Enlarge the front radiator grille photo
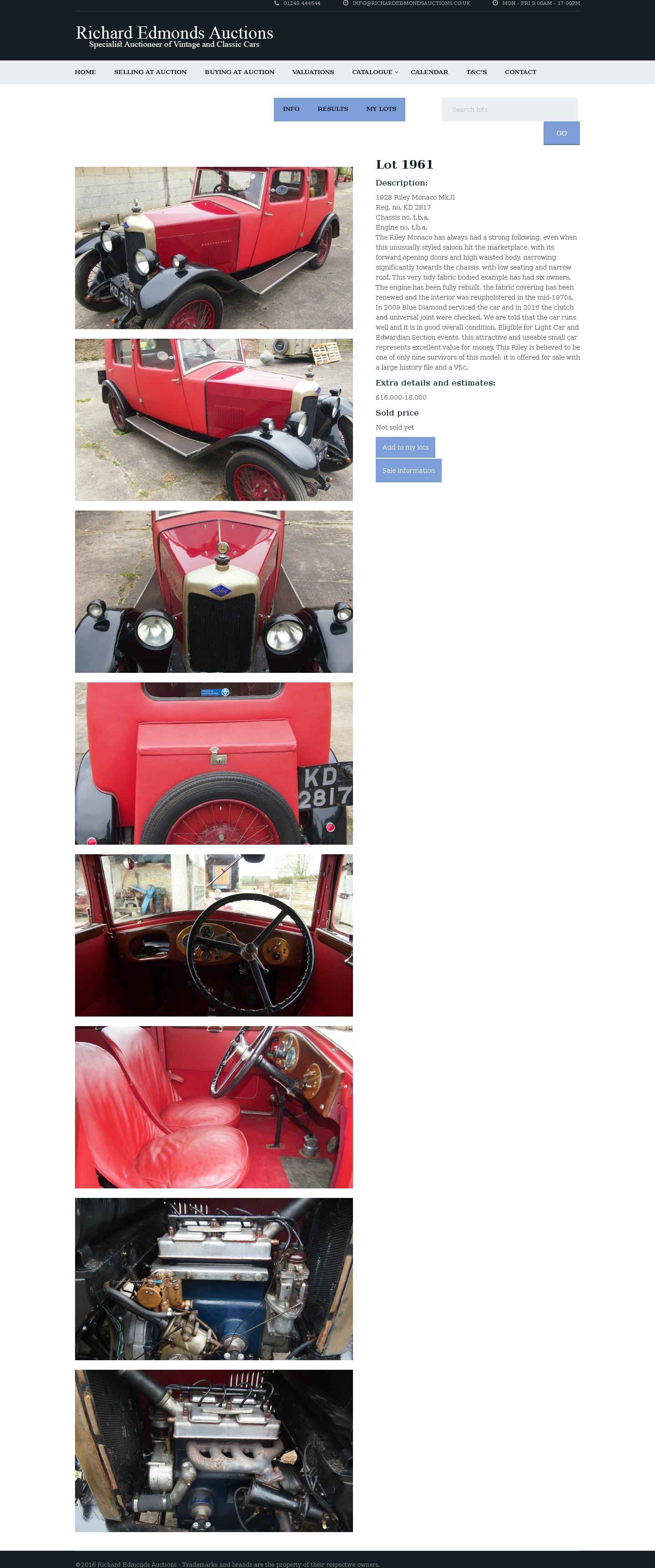The image size is (655, 1568). tap(214, 591)
